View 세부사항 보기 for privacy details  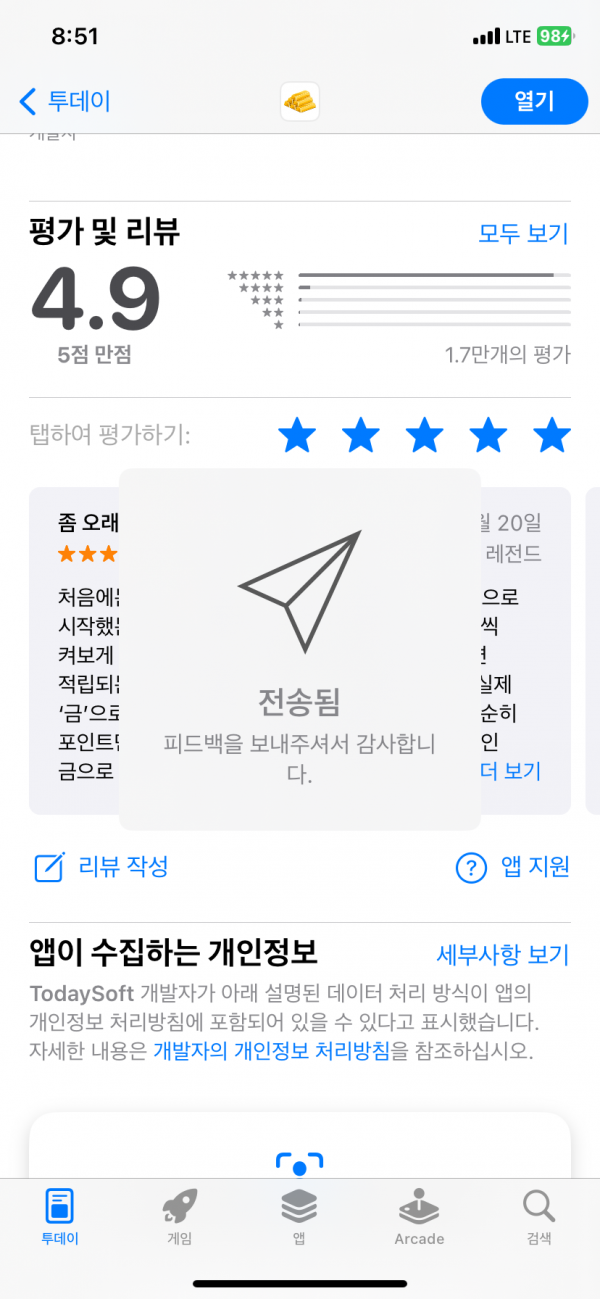[503, 954]
